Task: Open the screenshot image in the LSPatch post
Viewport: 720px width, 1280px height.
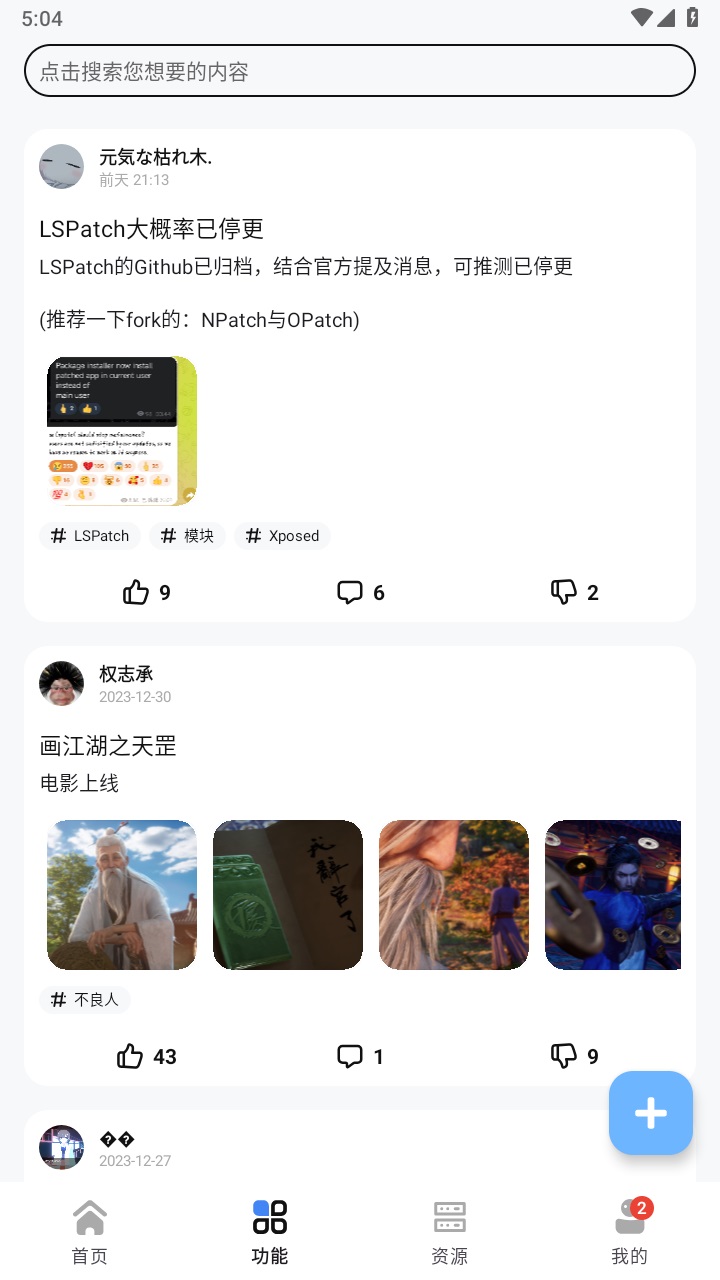Action: click(x=122, y=431)
